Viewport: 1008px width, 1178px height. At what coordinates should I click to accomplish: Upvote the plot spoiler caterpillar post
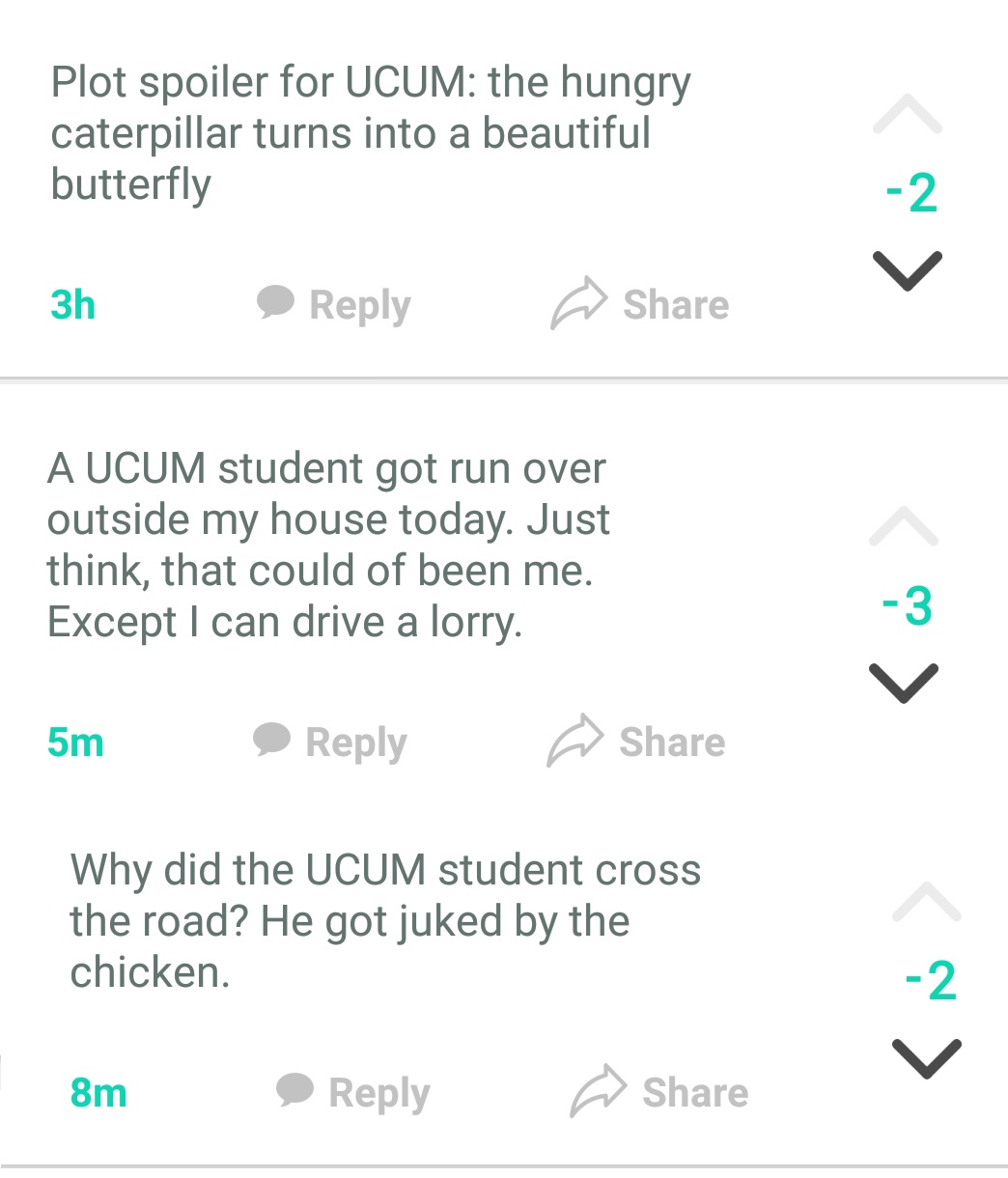click(907, 116)
